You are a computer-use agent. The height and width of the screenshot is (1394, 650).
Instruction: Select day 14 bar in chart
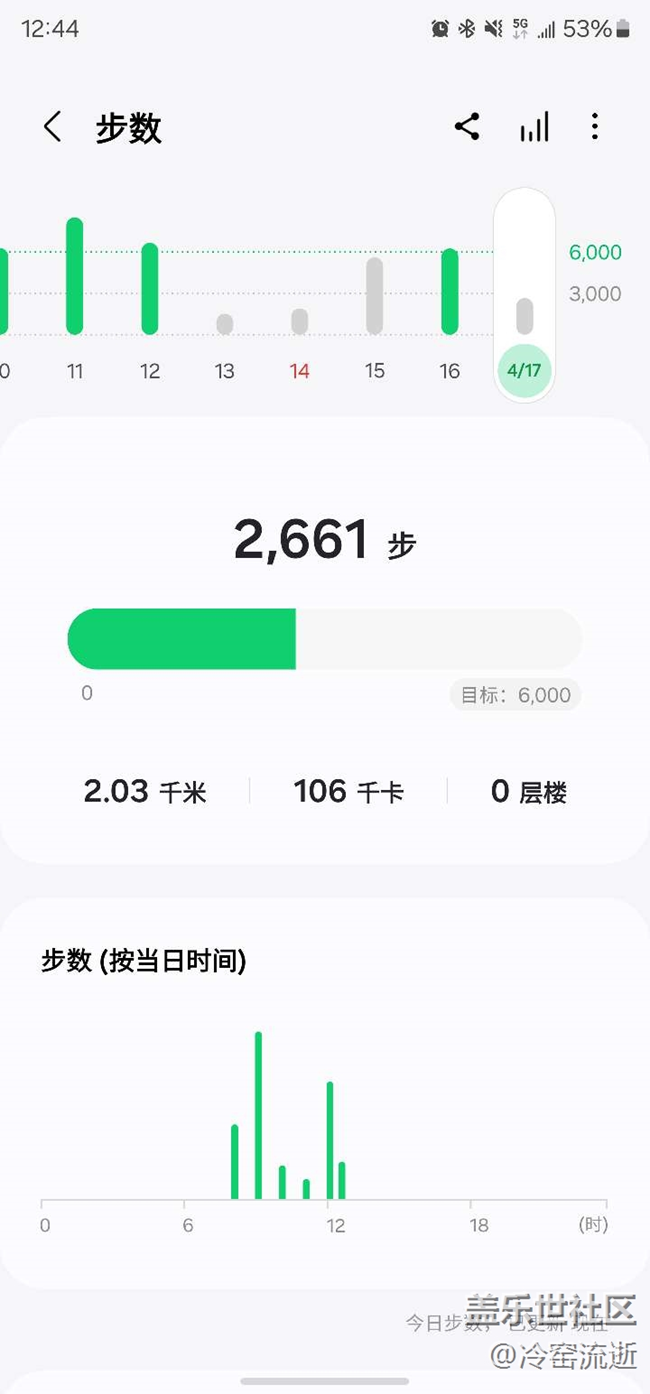300,321
